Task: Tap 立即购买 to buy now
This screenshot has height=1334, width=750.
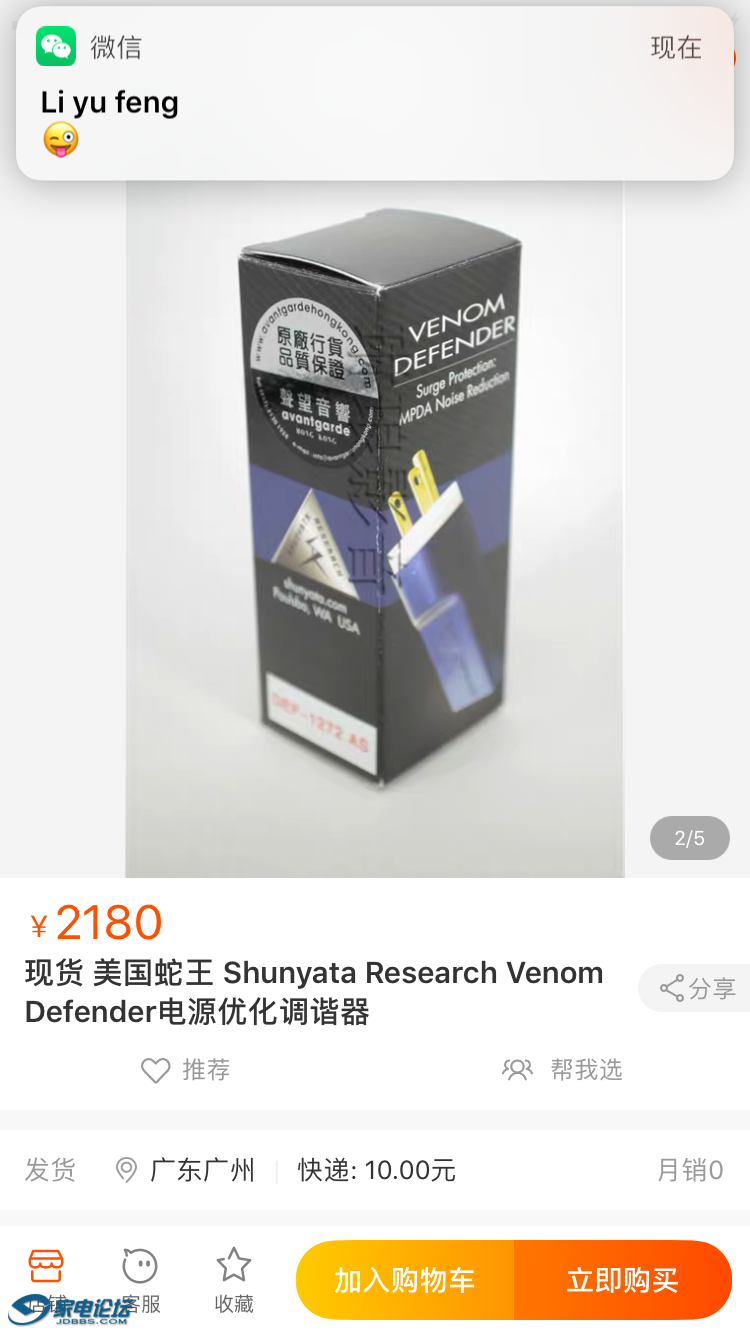Action: (x=623, y=1280)
